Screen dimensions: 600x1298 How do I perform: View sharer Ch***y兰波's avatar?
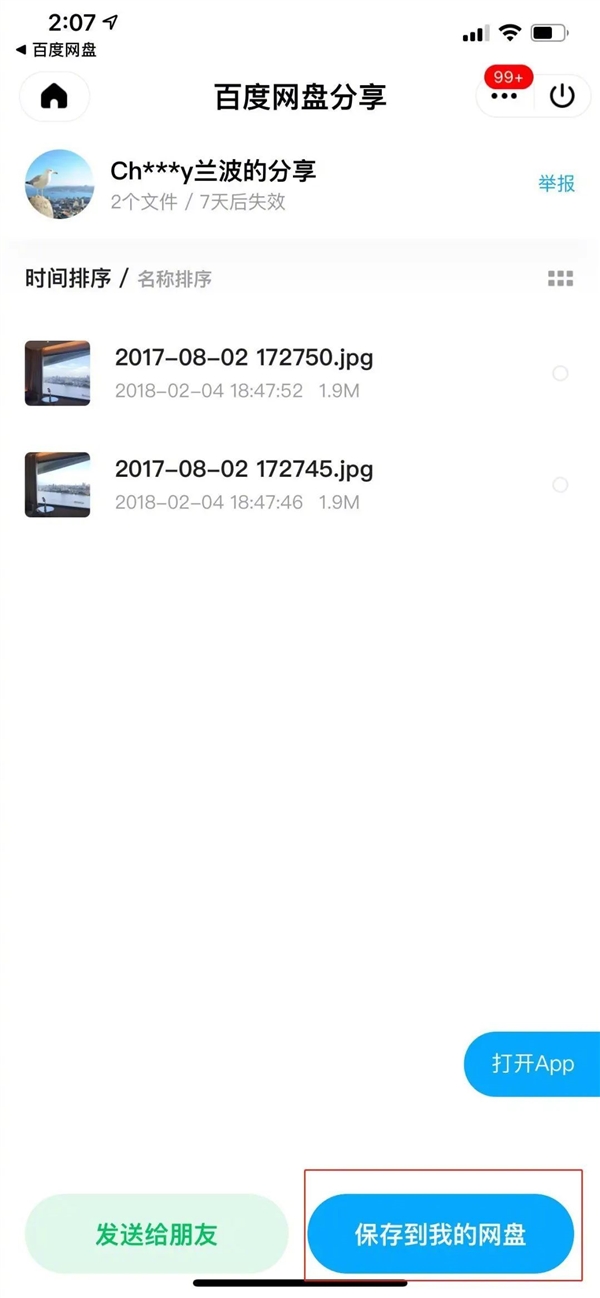(x=59, y=184)
